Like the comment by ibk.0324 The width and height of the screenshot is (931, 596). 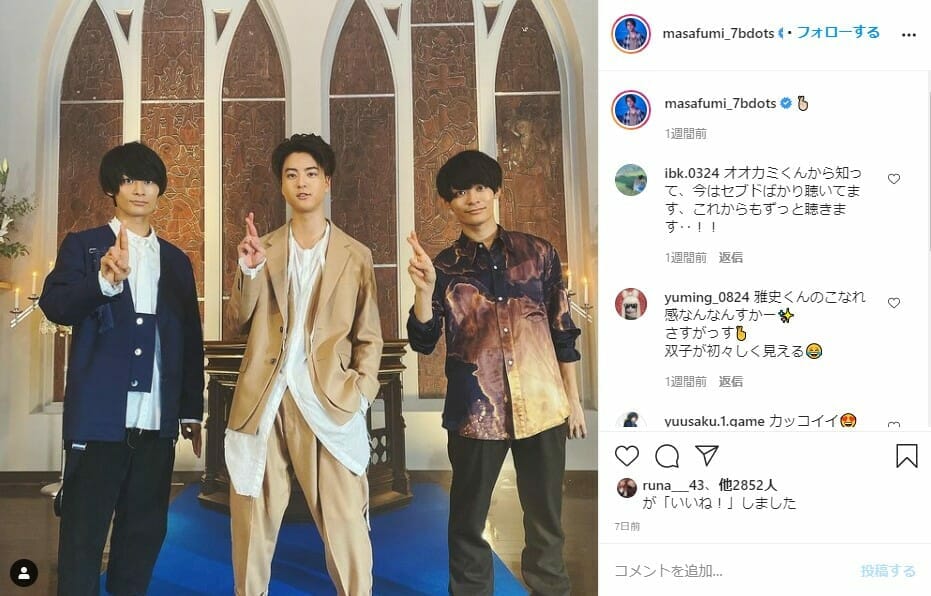pos(894,179)
